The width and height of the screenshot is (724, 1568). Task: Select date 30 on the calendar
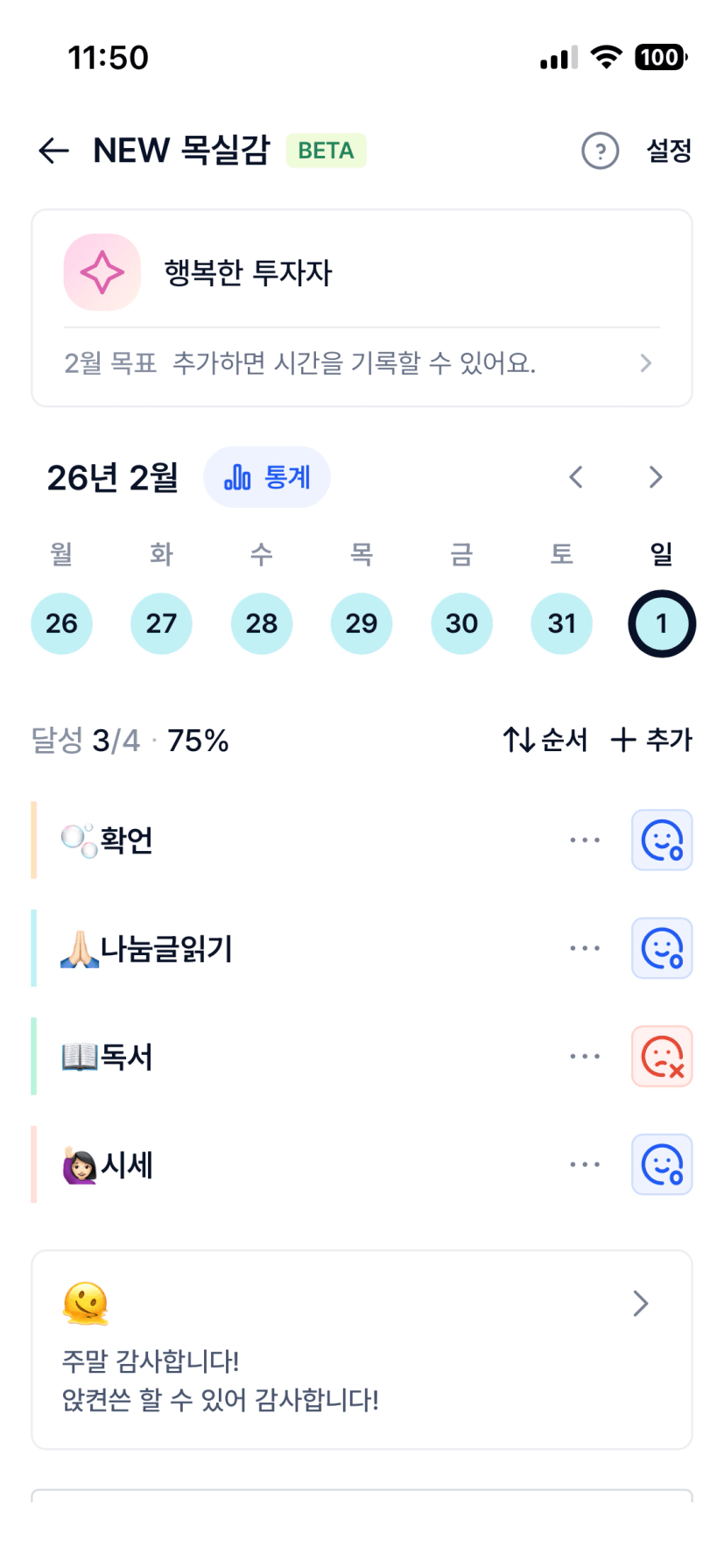pyautogui.click(x=461, y=623)
